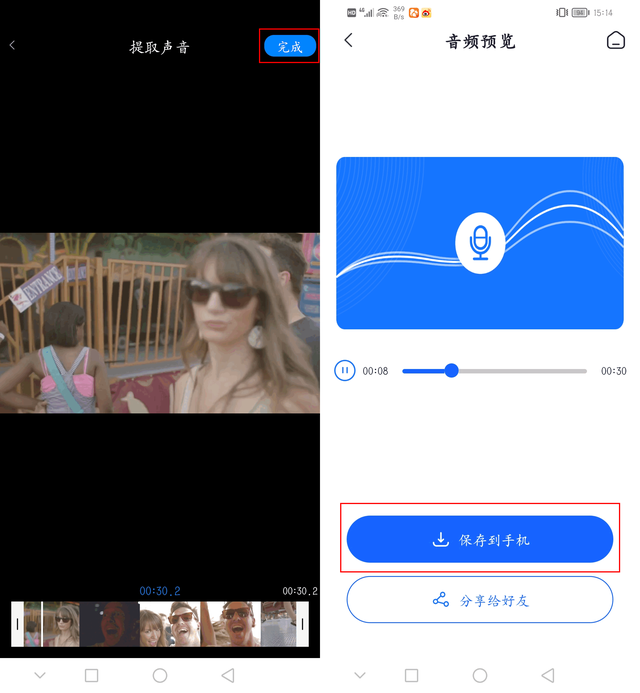Seek on the audio progress bar
The width and height of the screenshot is (640, 693).
pos(494,371)
